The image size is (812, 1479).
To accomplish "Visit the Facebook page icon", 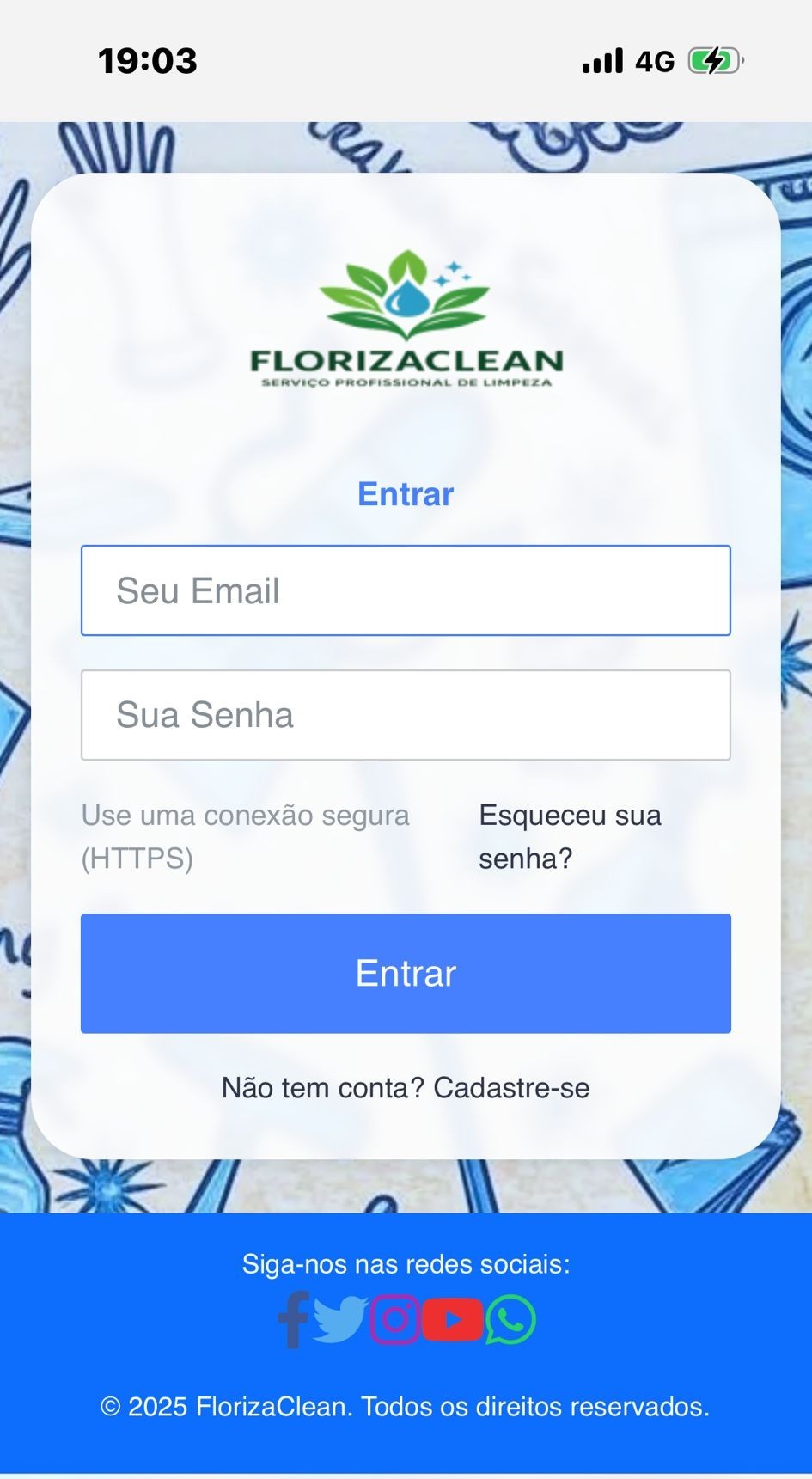I will tap(293, 1319).
